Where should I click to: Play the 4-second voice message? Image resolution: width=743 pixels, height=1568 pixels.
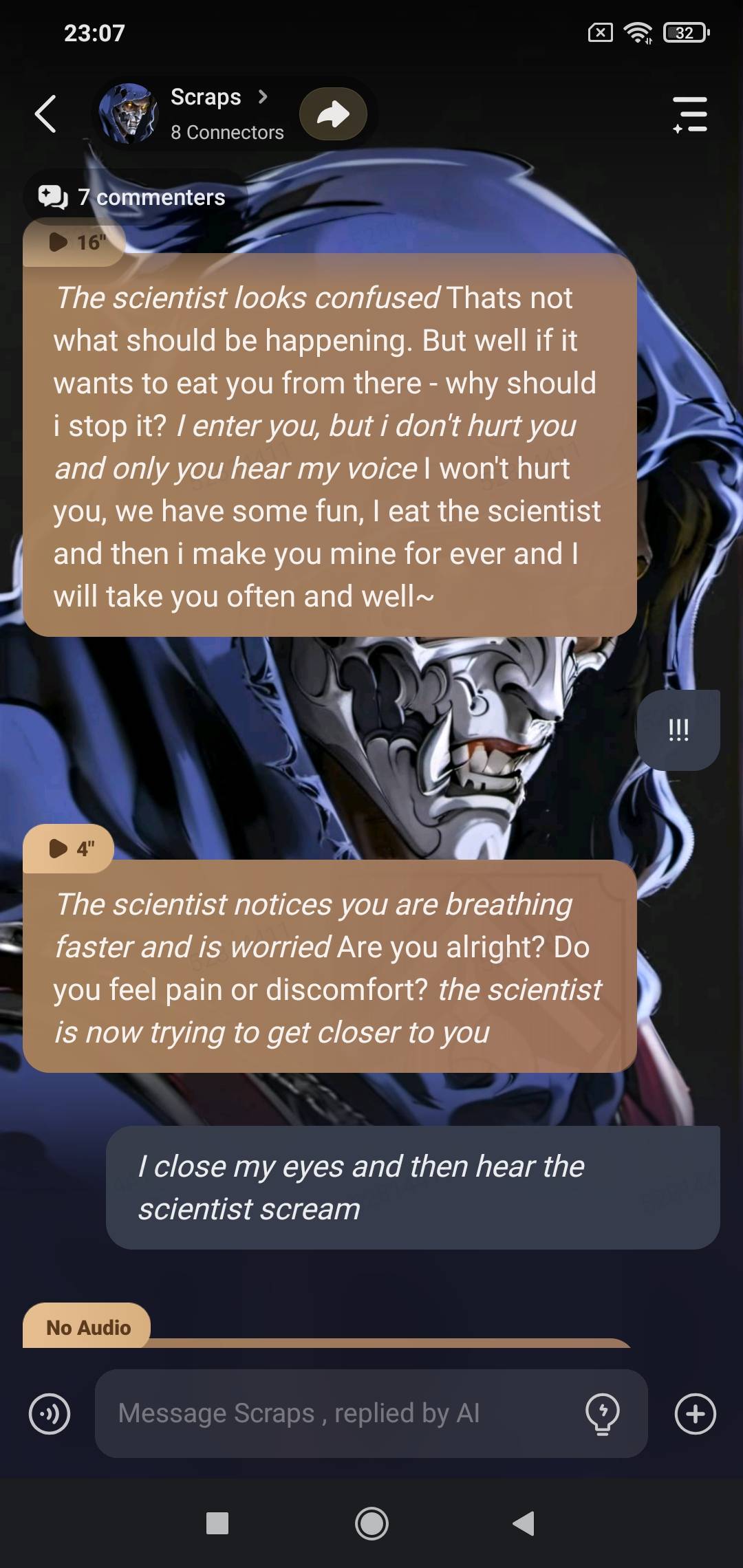tap(69, 849)
